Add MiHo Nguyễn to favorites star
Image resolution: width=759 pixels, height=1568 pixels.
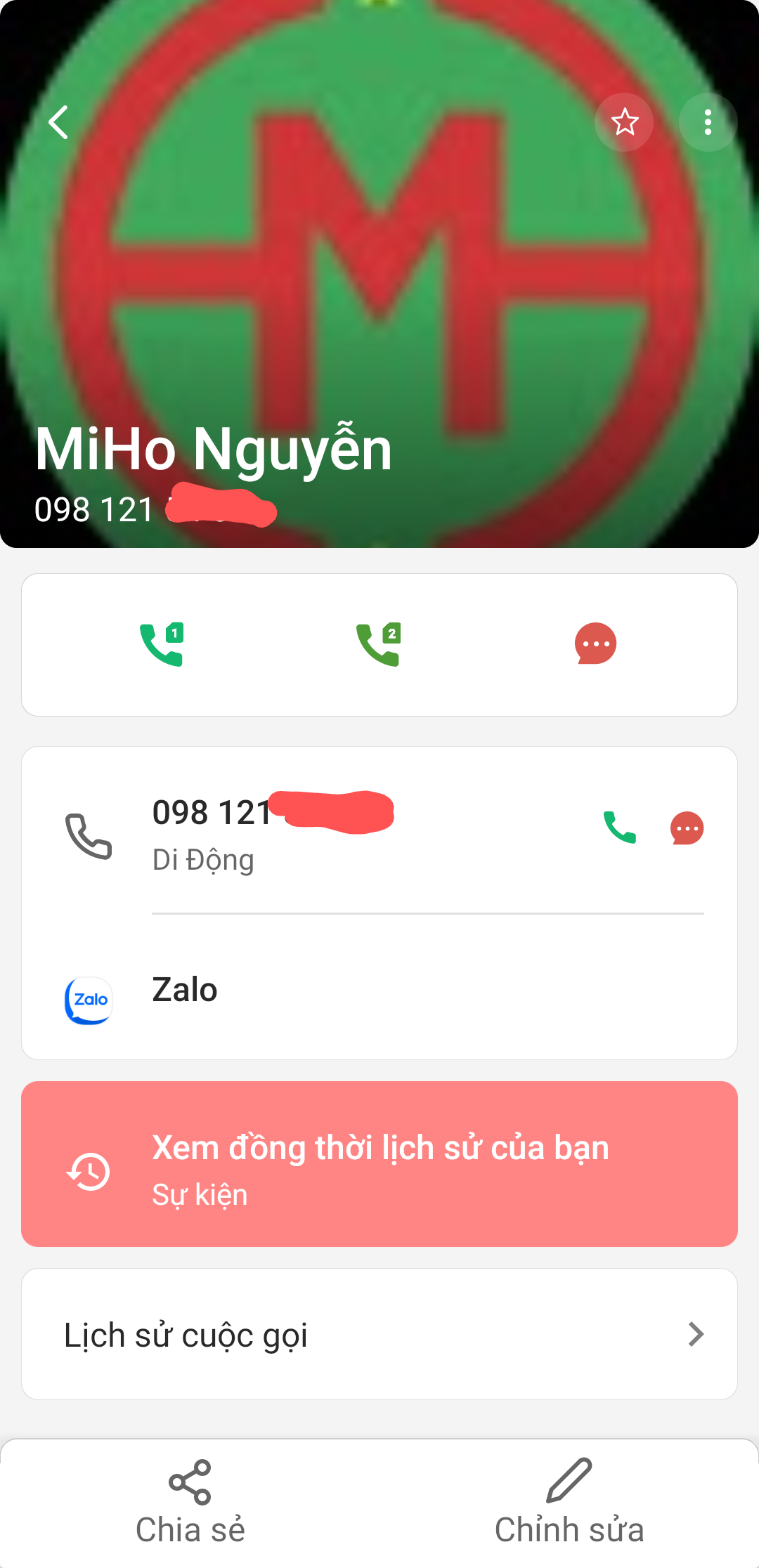(x=624, y=122)
